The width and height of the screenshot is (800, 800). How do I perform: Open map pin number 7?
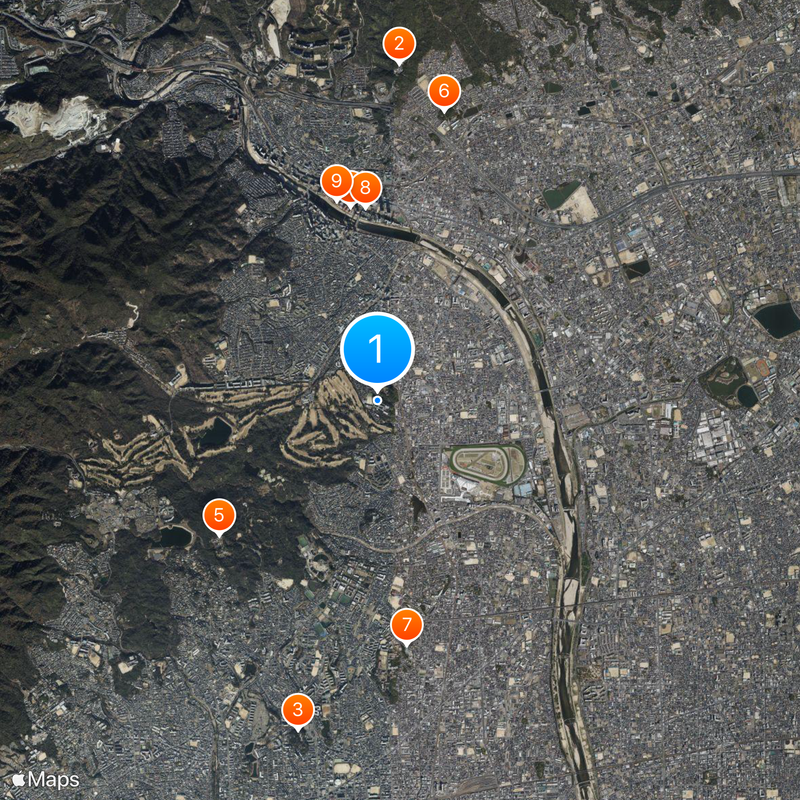coord(406,626)
